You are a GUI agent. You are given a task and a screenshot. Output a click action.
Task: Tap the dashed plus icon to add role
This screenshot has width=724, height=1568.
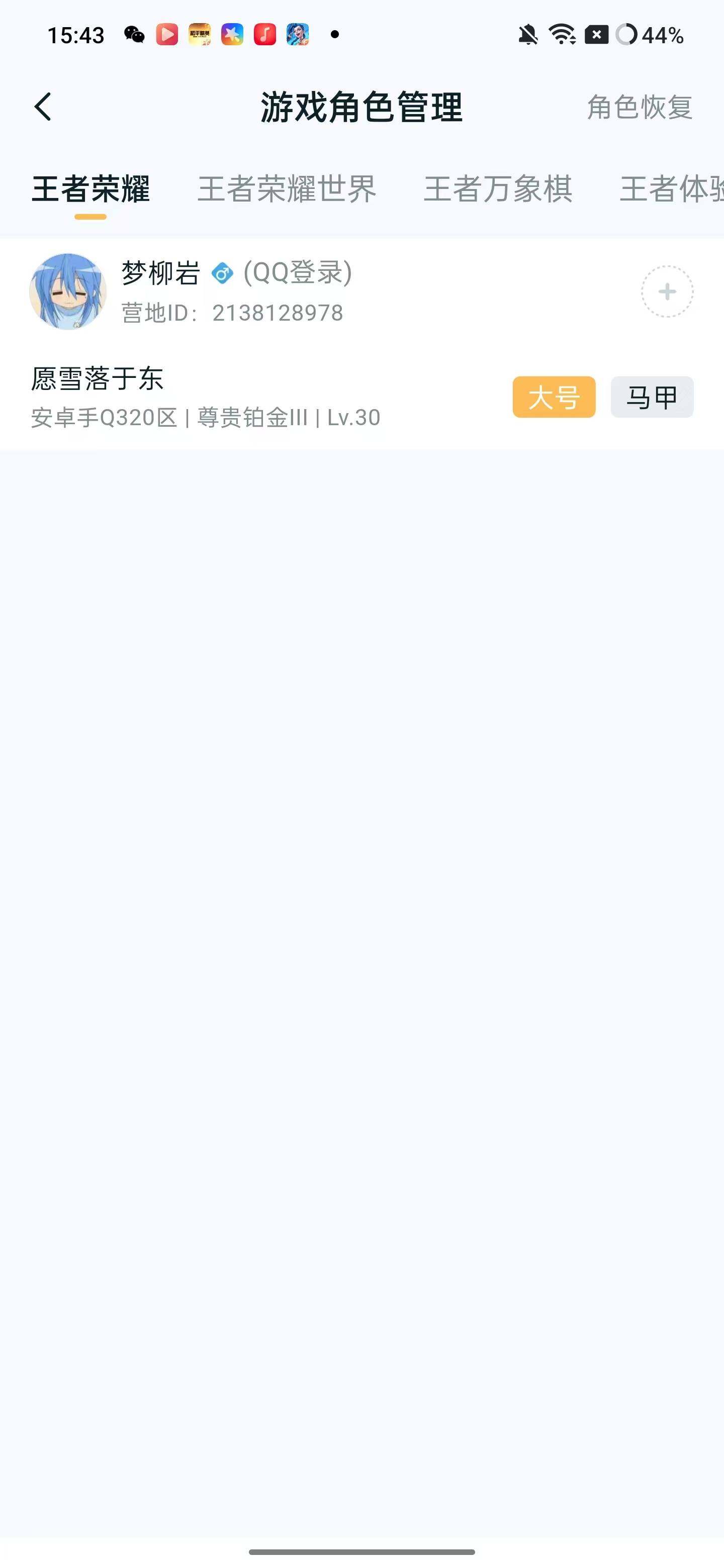pos(667,291)
